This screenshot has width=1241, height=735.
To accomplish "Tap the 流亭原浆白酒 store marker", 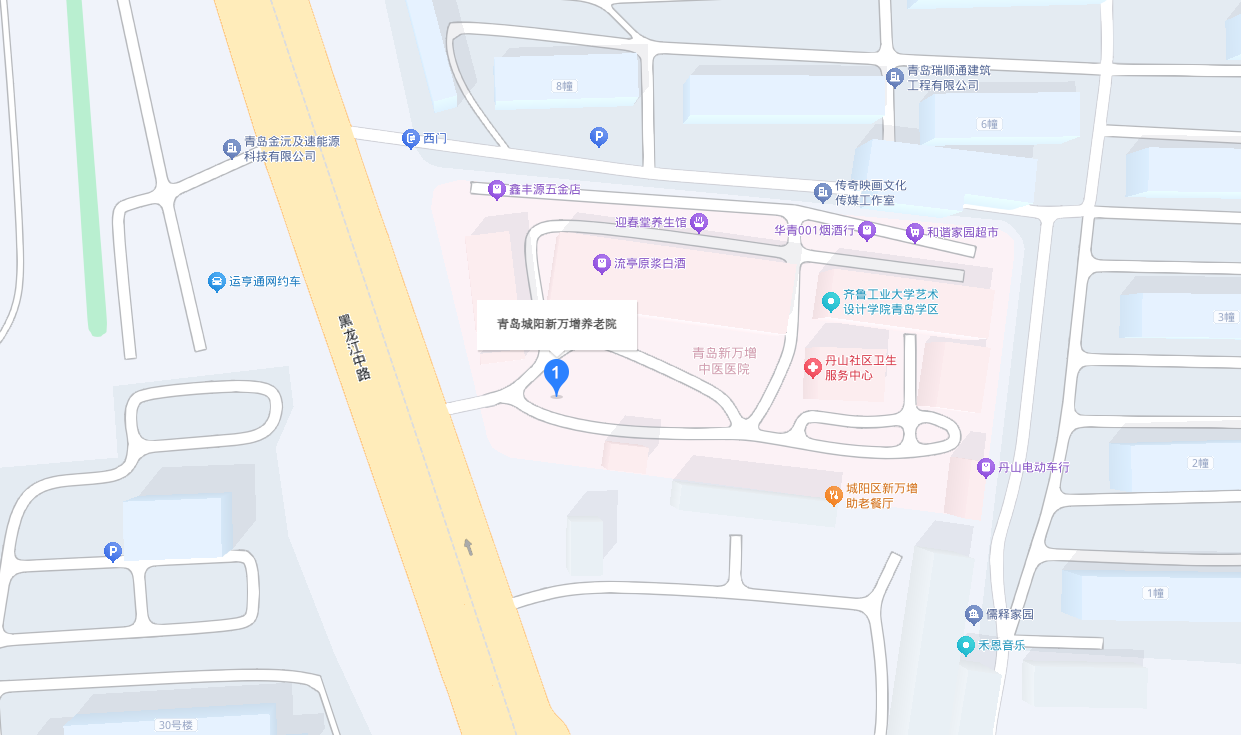I will [602, 264].
